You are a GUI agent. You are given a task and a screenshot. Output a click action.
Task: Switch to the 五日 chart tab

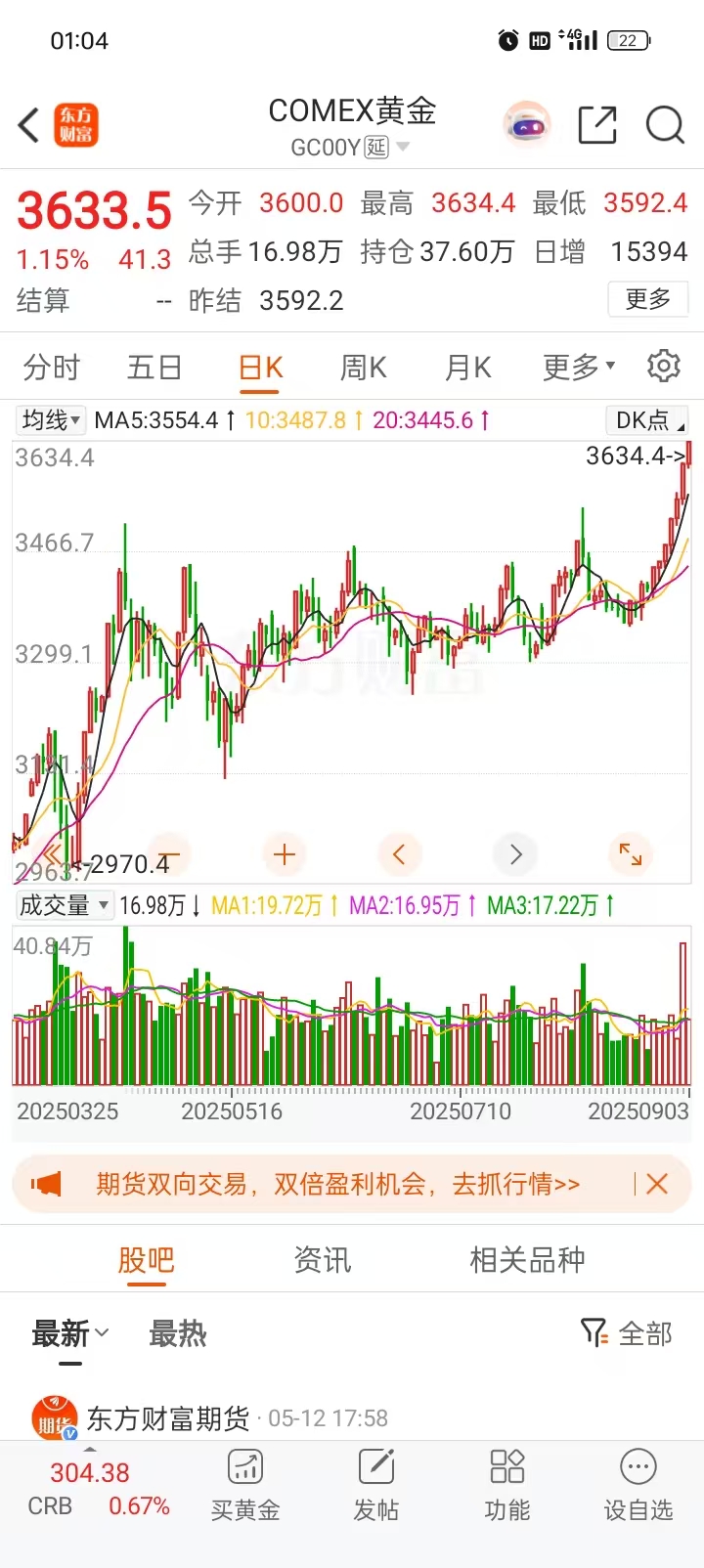coord(154,368)
